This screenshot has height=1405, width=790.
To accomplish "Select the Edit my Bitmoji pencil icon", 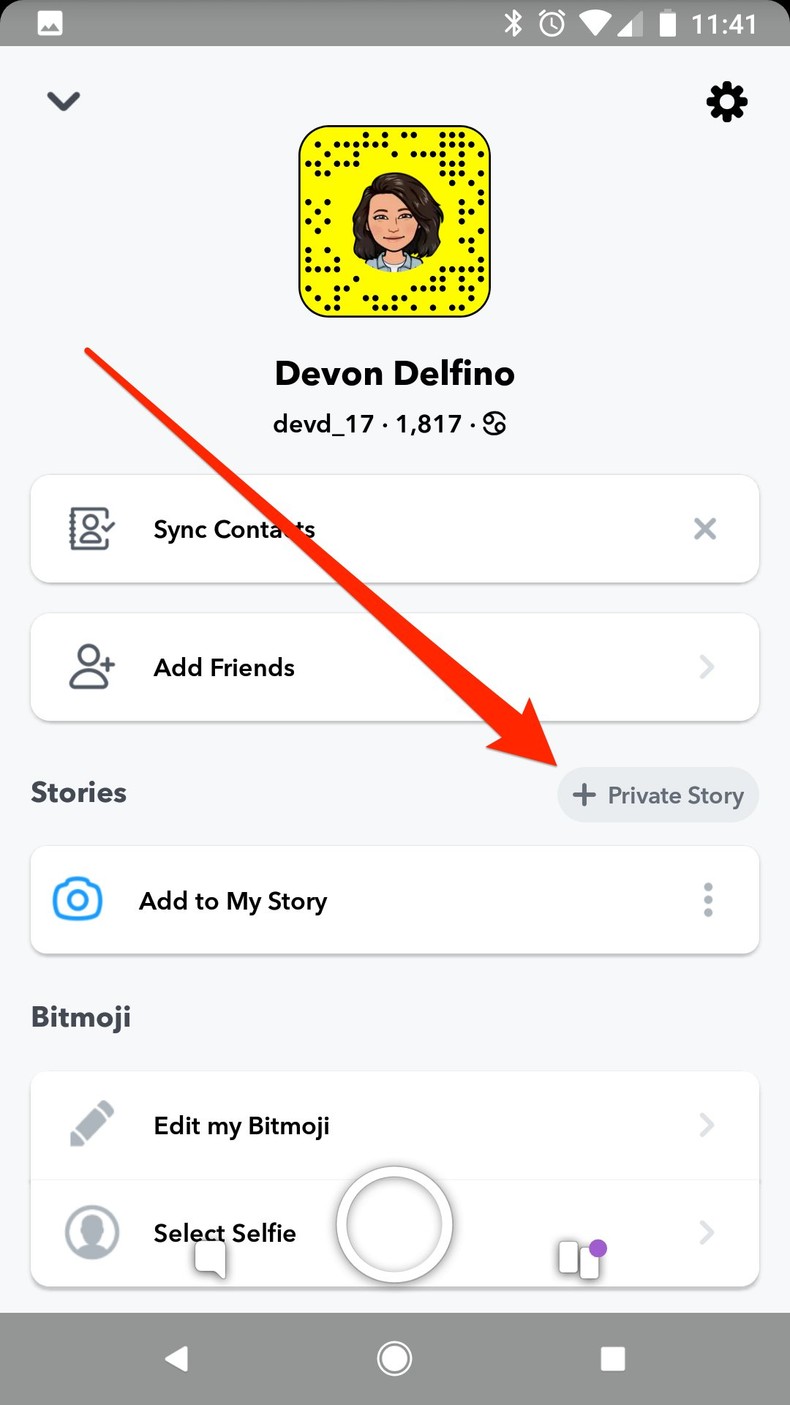I will tap(91, 1124).
